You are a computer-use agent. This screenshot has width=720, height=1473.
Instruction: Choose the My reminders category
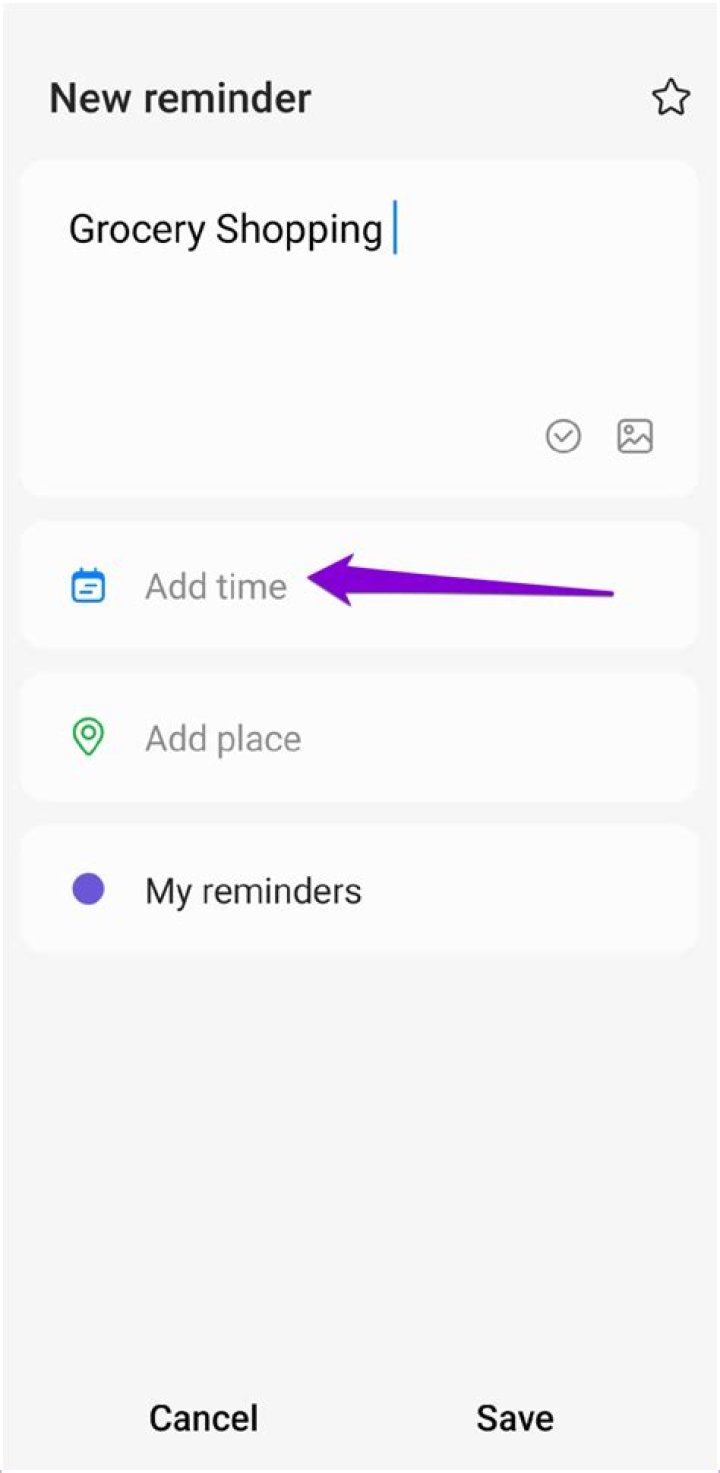[x=359, y=890]
